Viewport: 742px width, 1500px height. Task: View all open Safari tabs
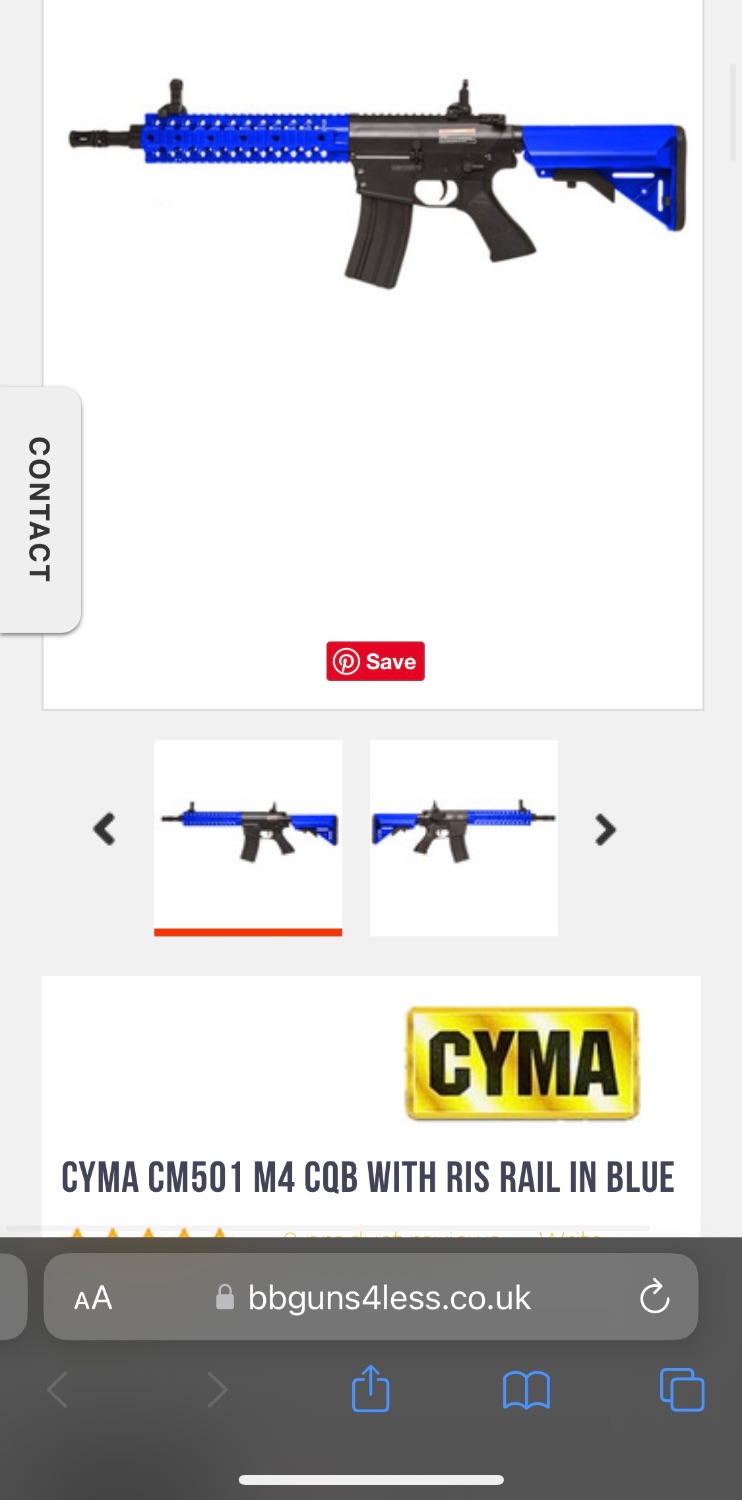click(682, 1390)
